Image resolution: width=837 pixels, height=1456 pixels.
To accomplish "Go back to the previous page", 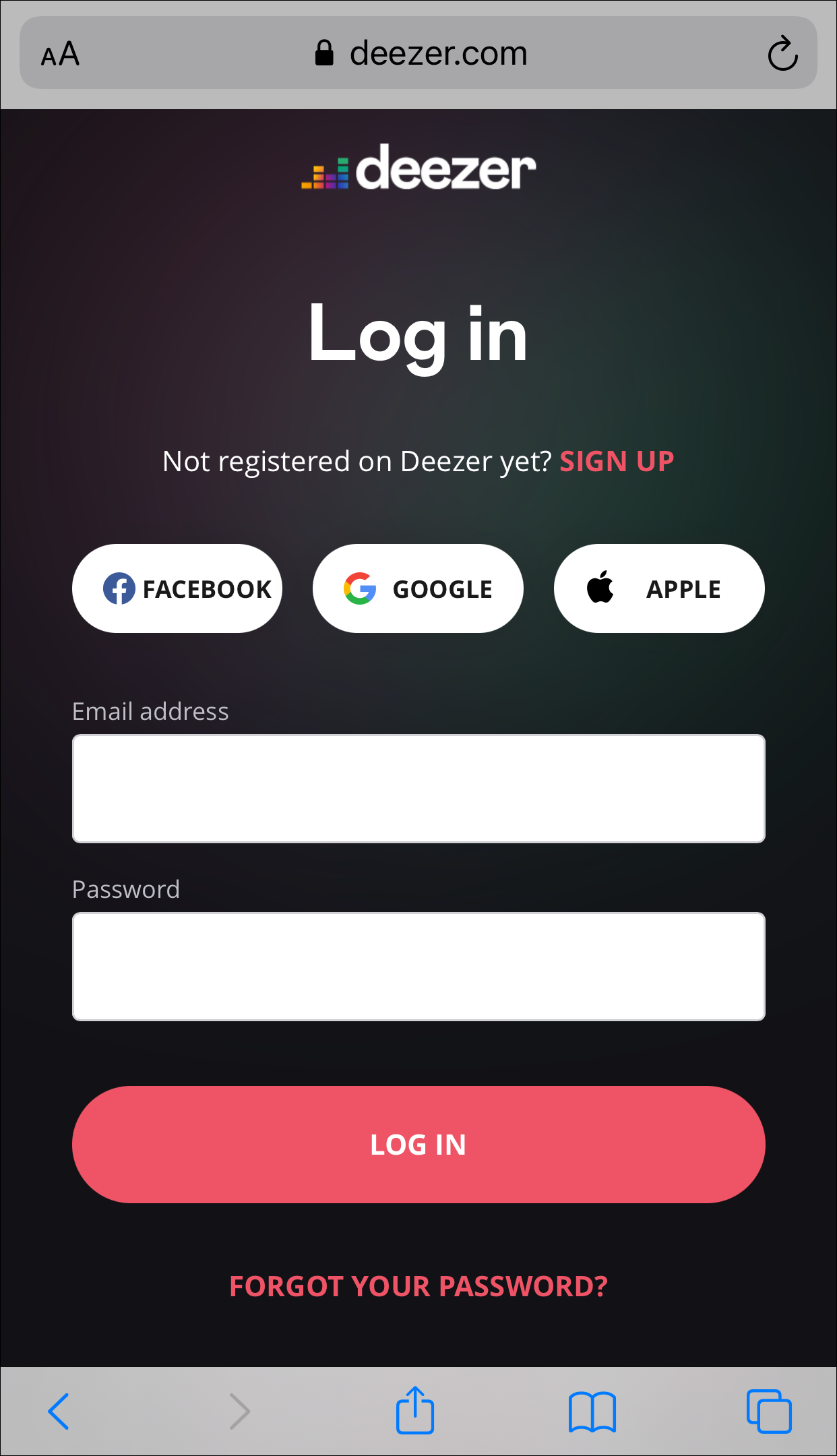I will click(59, 1411).
